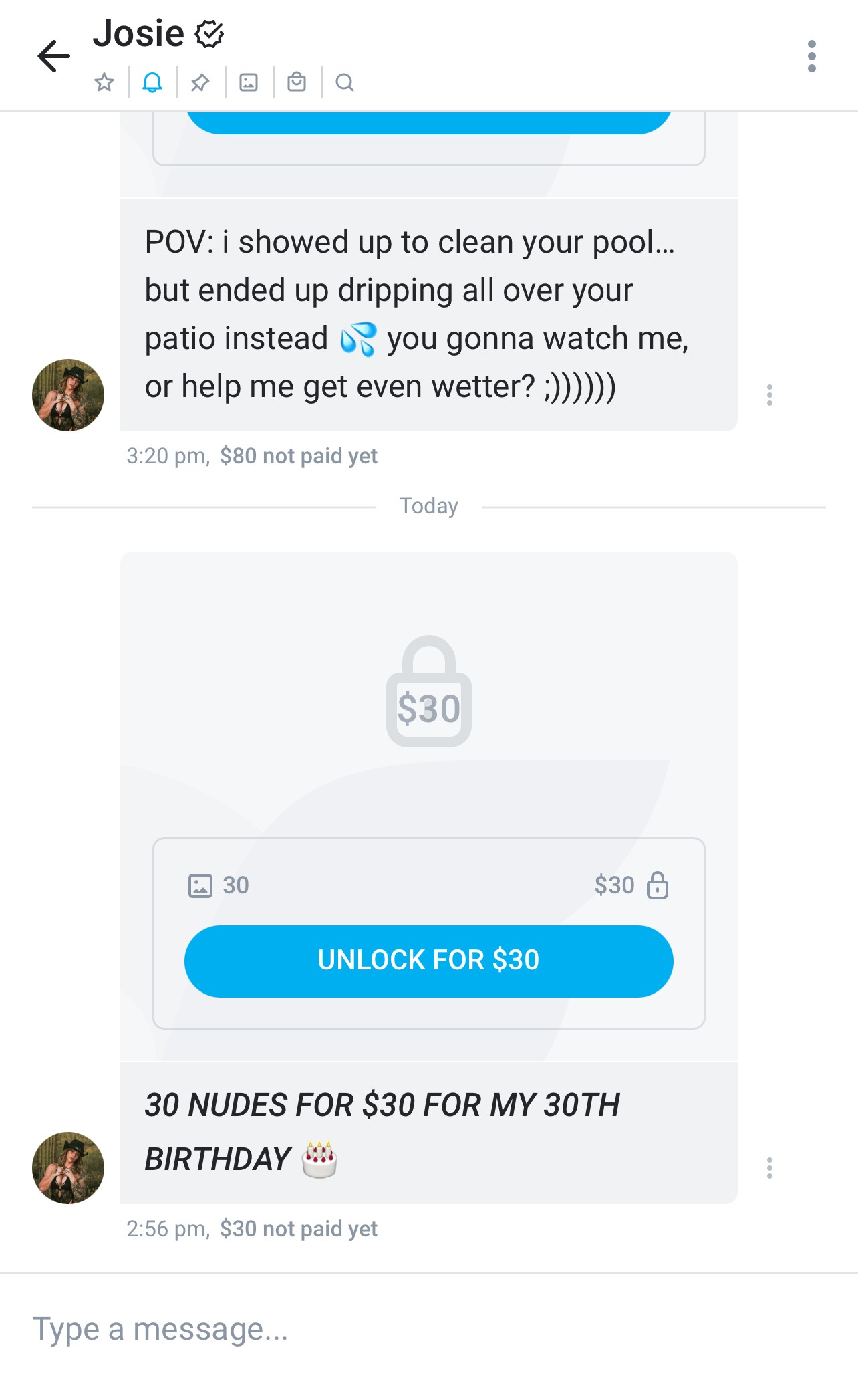Viewport: 858px width, 1400px height.
Task: Pin this conversation
Action: [200, 82]
